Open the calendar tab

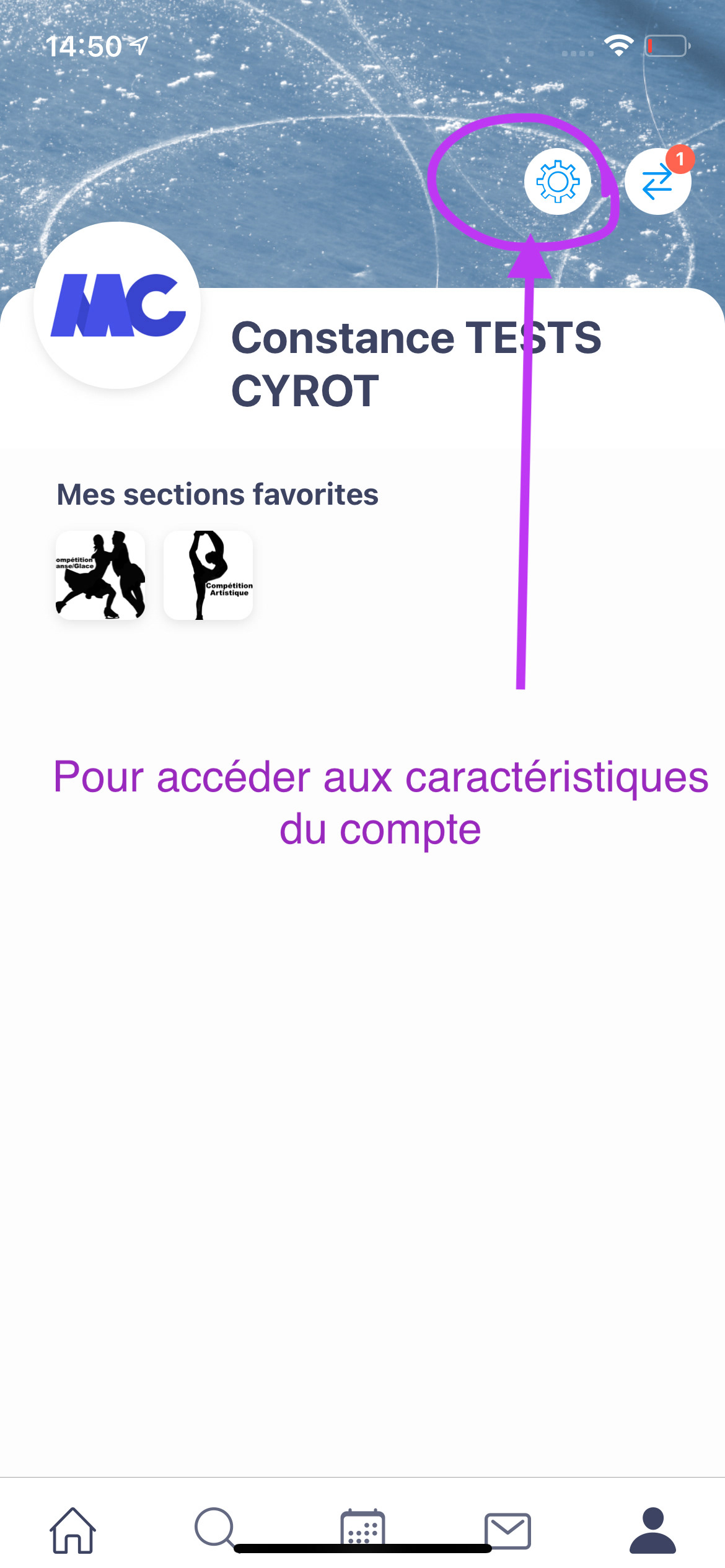[x=362, y=1529]
